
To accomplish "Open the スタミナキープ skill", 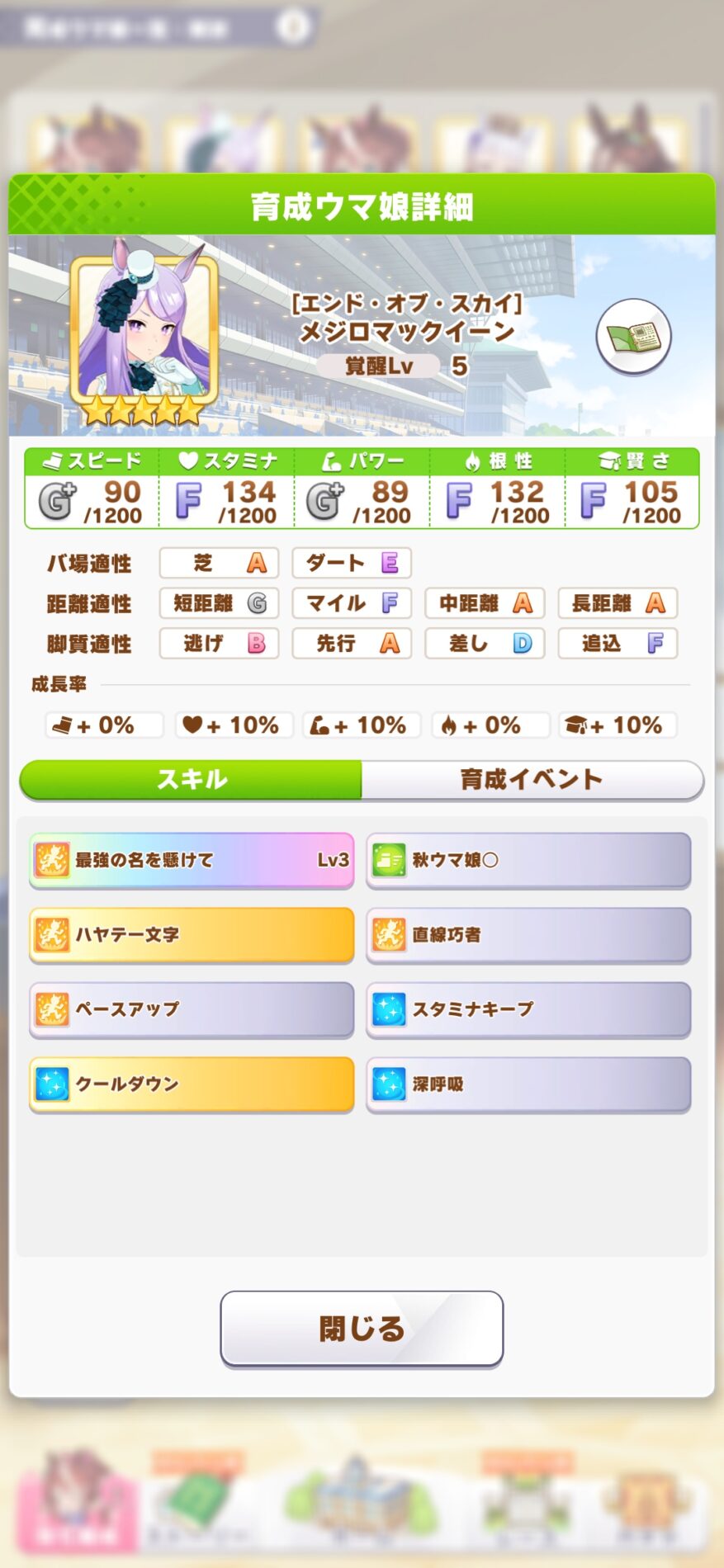I will tap(528, 1008).
